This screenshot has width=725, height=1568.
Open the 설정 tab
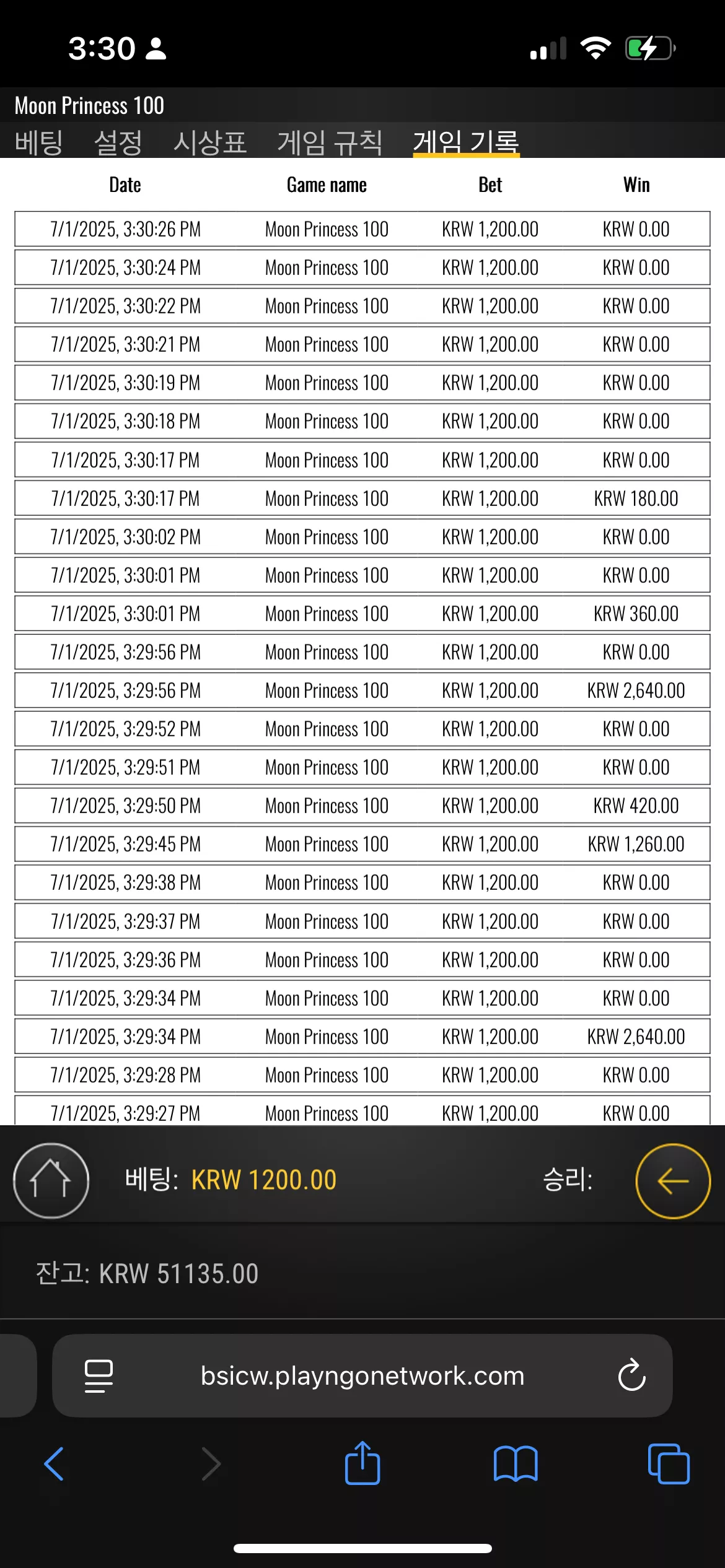(118, 142)
